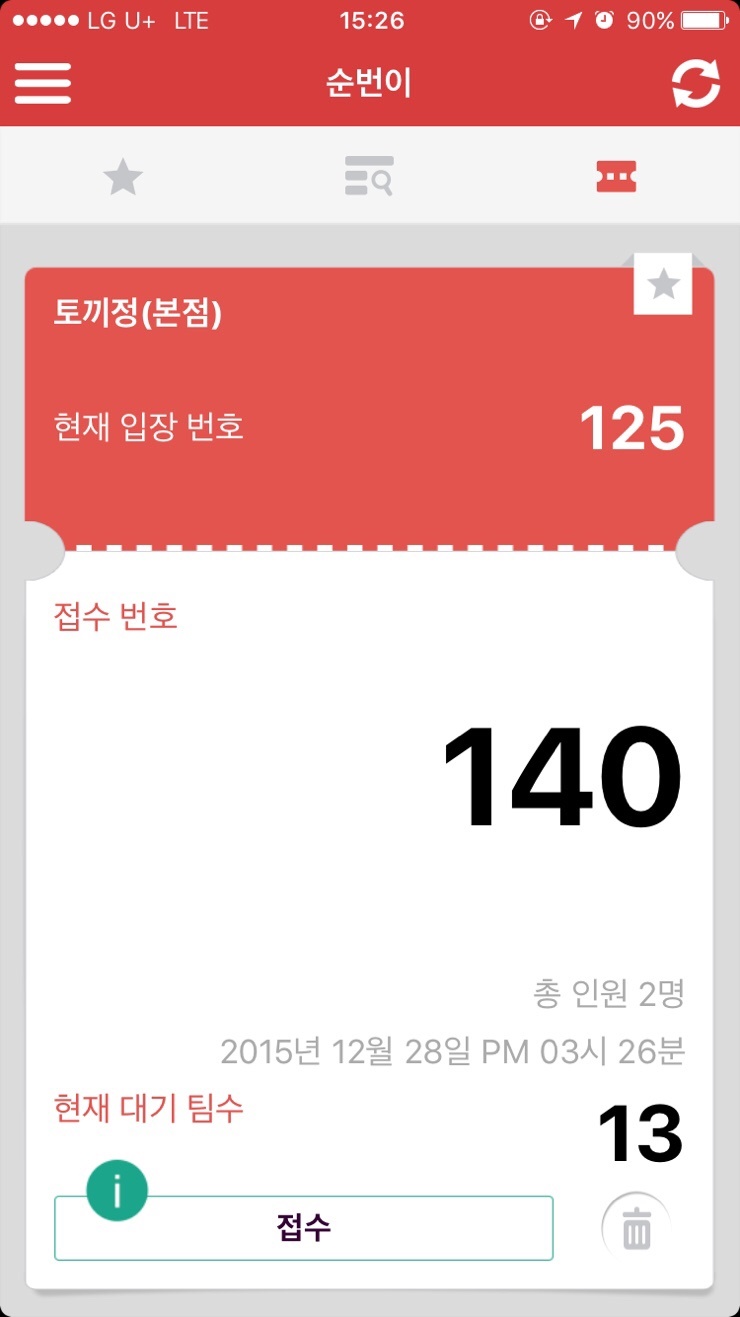This screenshot has width=740, height=1317.
Task: Tap the 접수 button
Action: (x=303, y=1227)
